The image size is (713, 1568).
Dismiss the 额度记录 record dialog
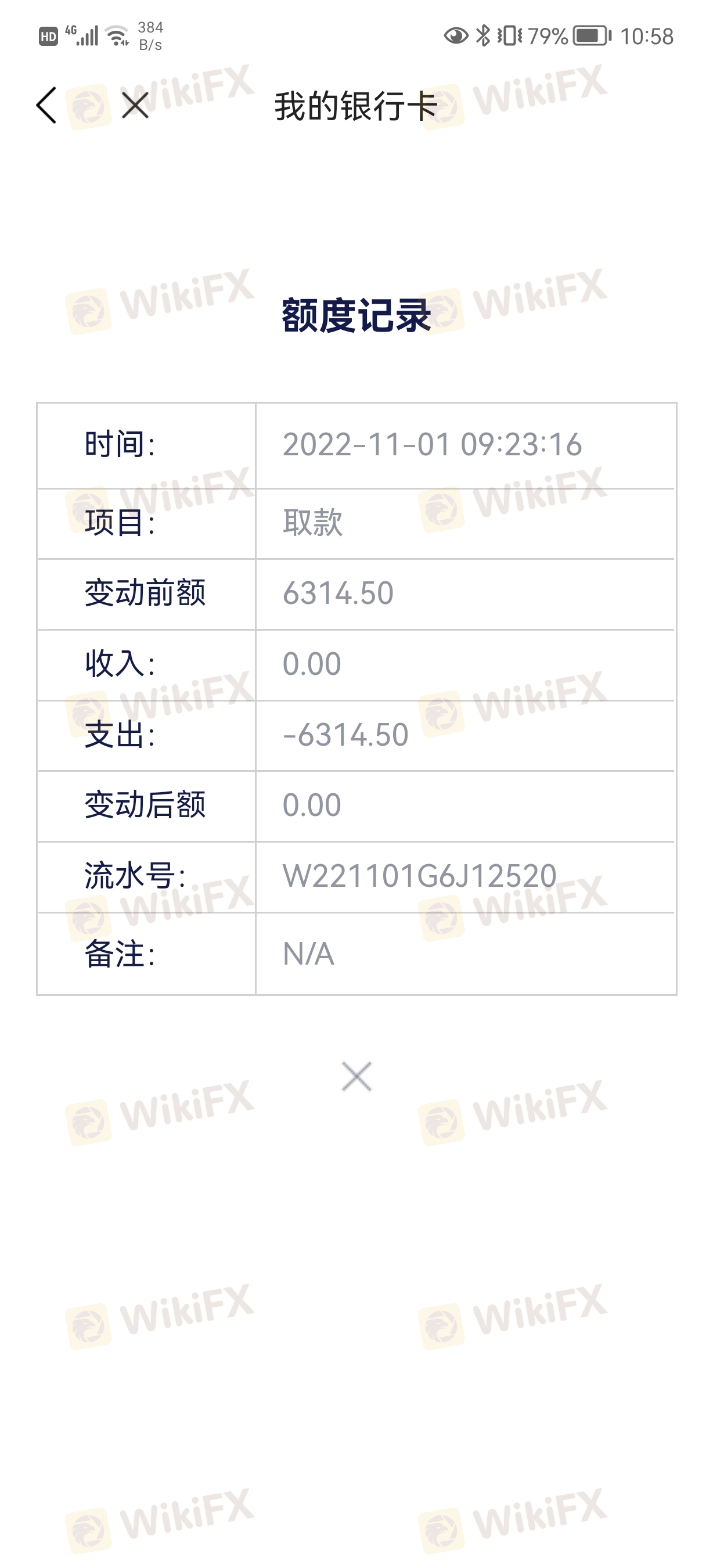pyautogui.click(x=356, y=1077)
